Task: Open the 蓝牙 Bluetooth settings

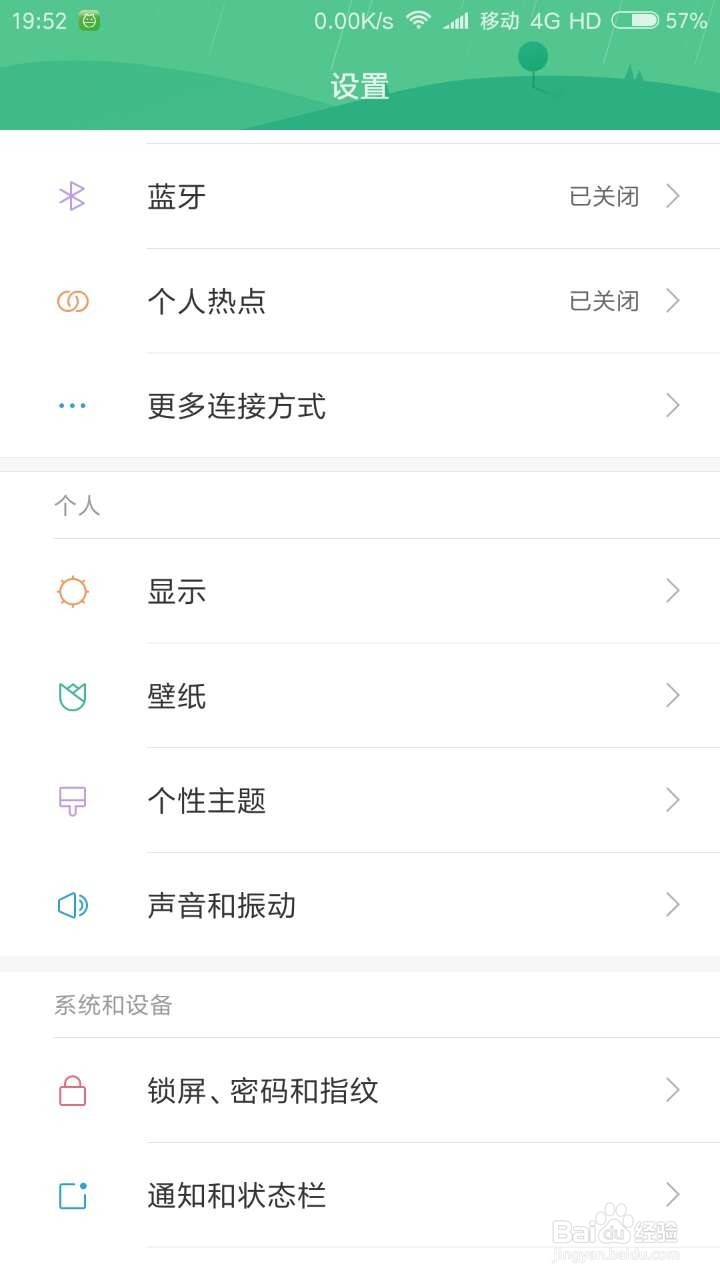Action: [x=360, y=197]
